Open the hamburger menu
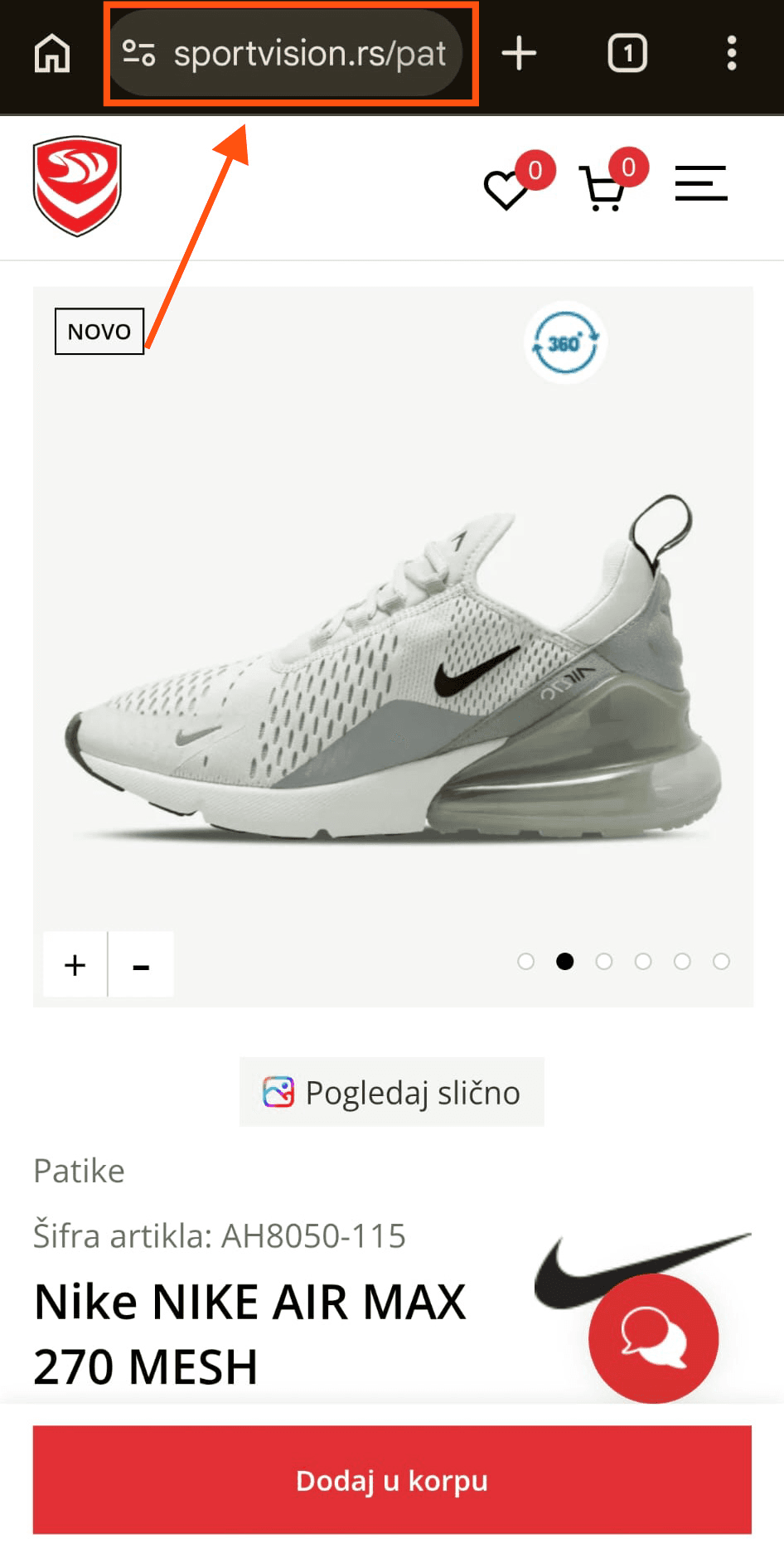This screenshot has height=1548, width=784. 701,183
